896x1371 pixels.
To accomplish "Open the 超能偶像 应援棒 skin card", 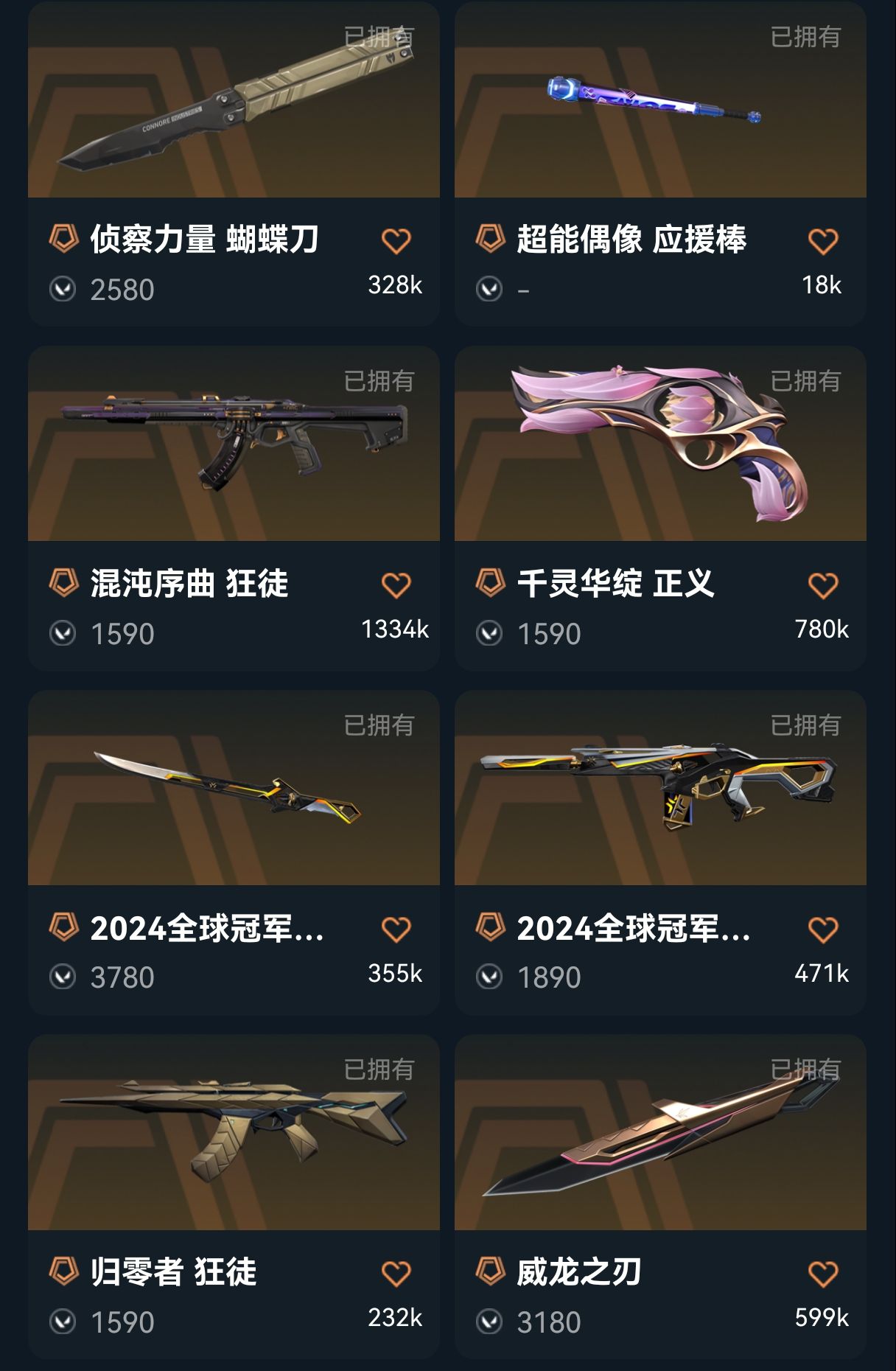I will coord(660,111).
